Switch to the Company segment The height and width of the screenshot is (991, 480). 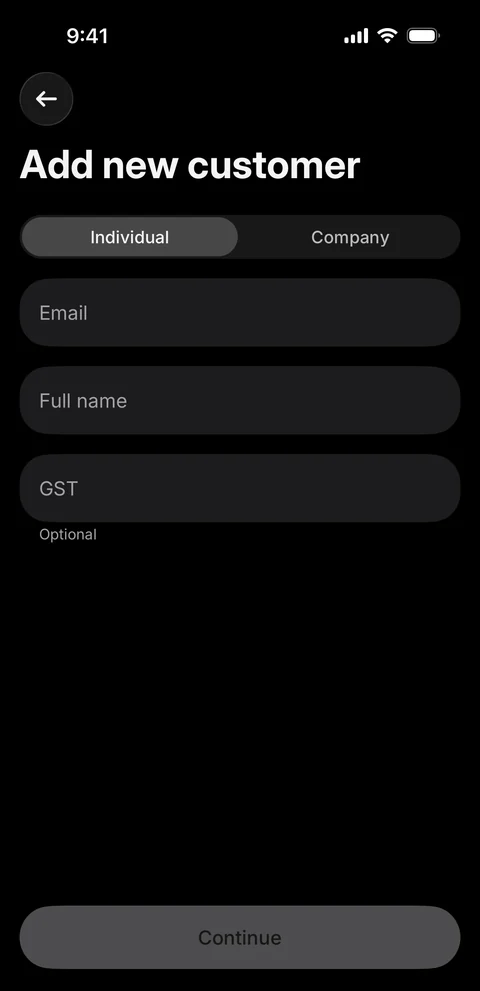tap(350, 237)
